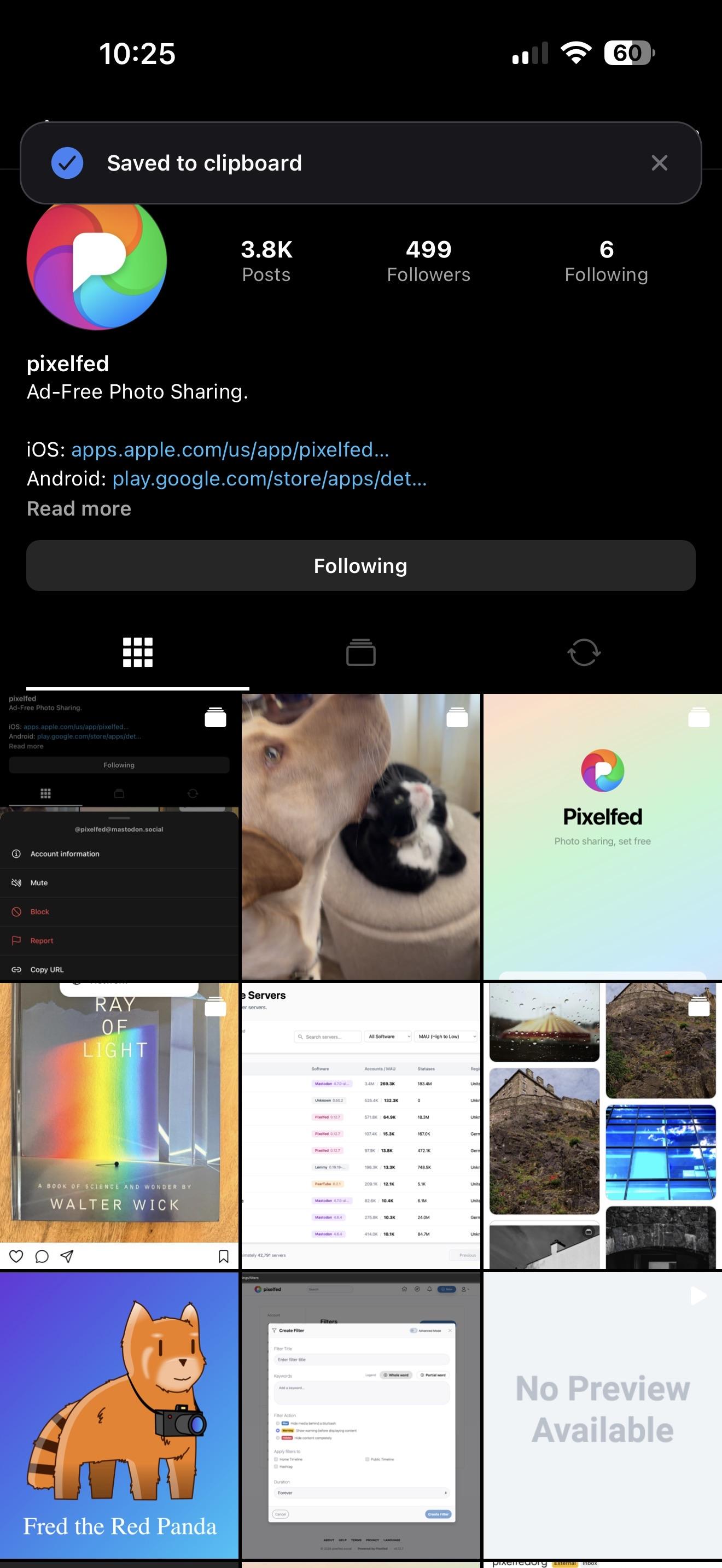
Task: Open the Android Play Store link
Action: pos(270,478)
